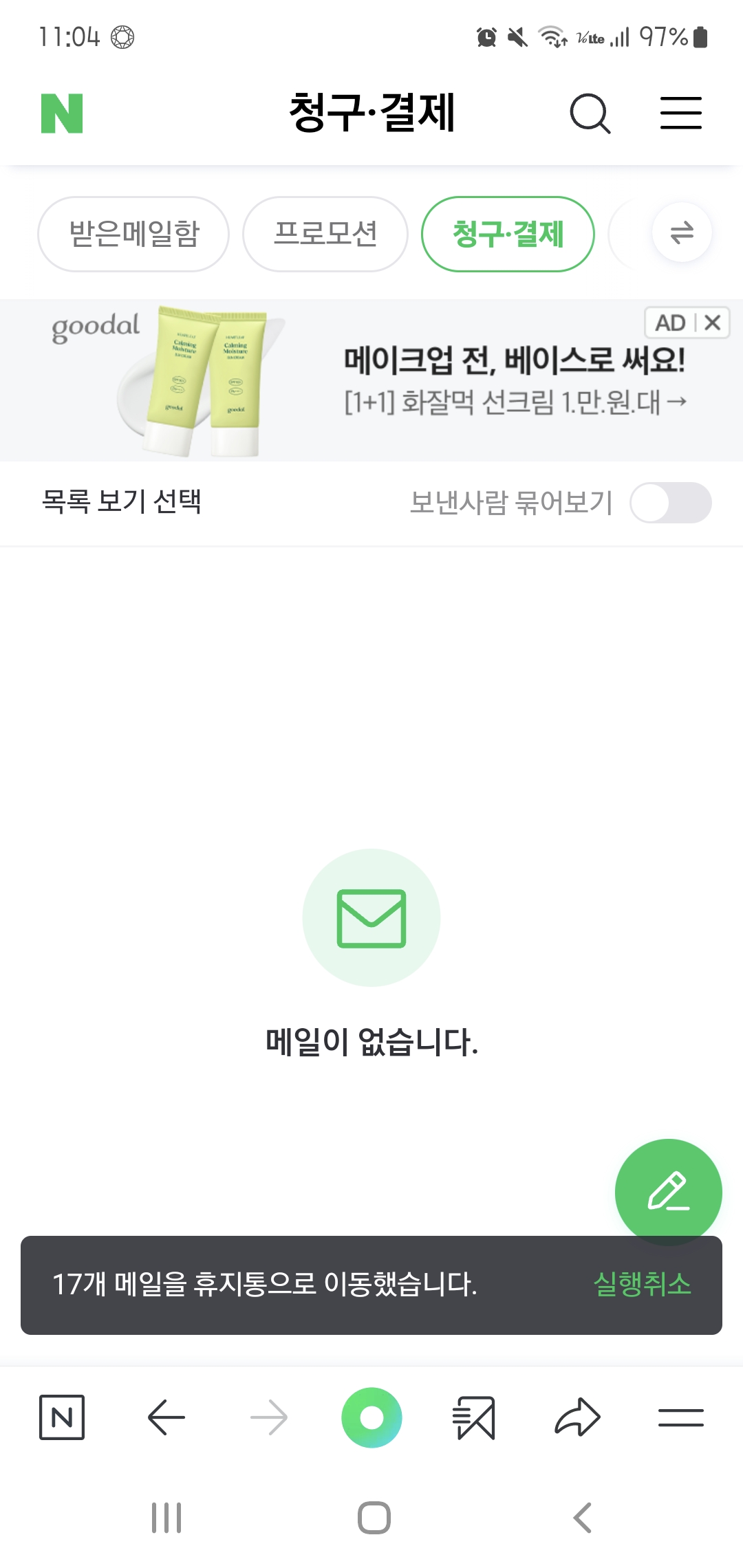Viewport: 743px width, 1568px height.
Task: Open bottom toolbar two-line menu
Action: 680,1417
